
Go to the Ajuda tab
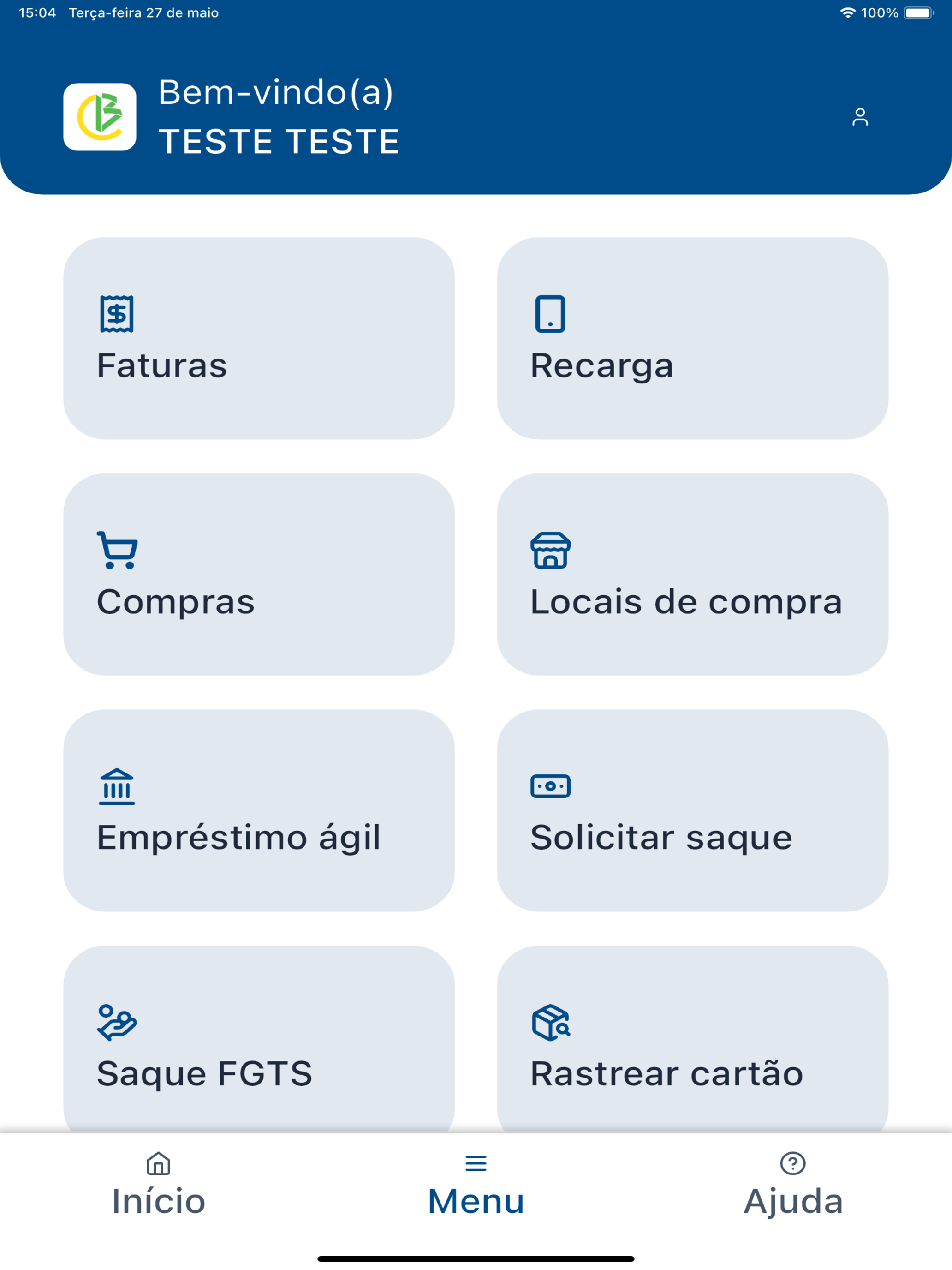pyautogui.click(x=792, y=1200)
